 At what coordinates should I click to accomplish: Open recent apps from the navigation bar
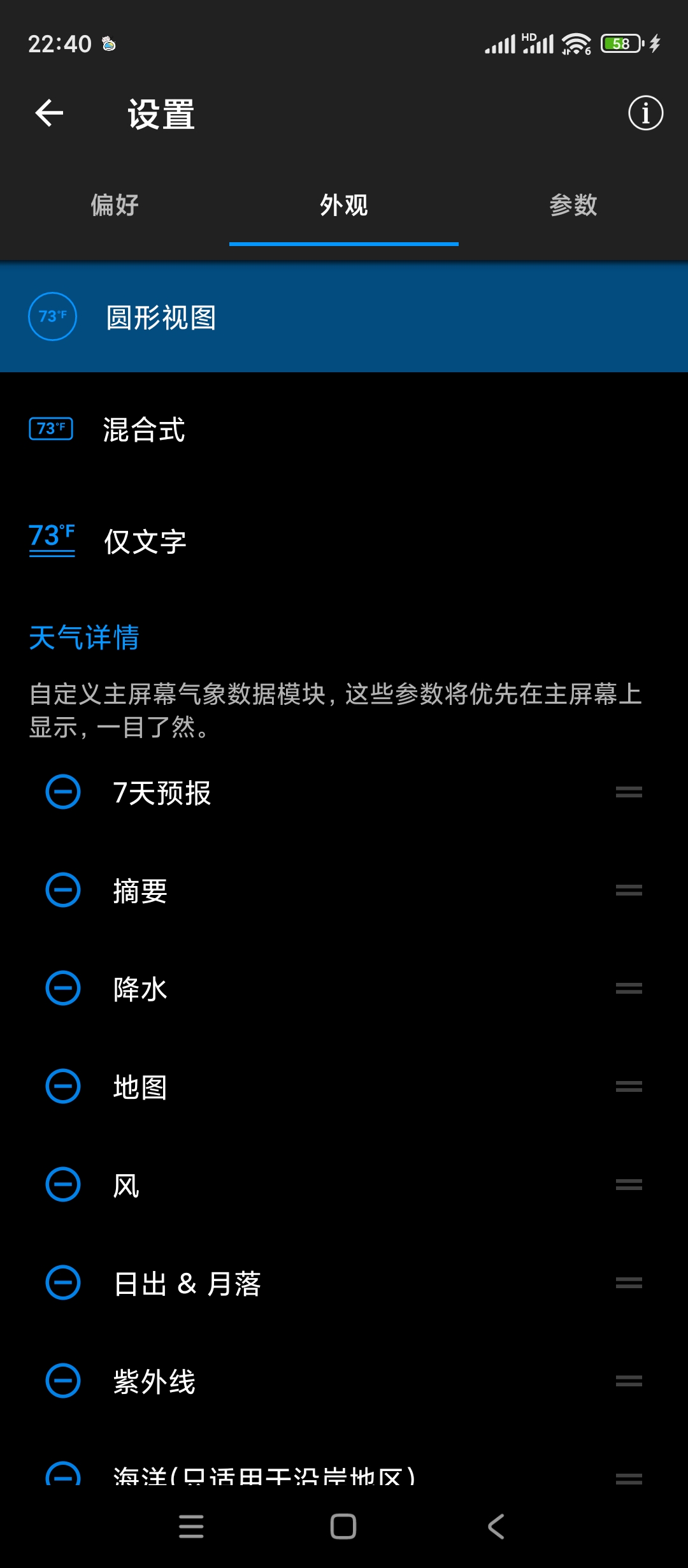(191, 1527)
